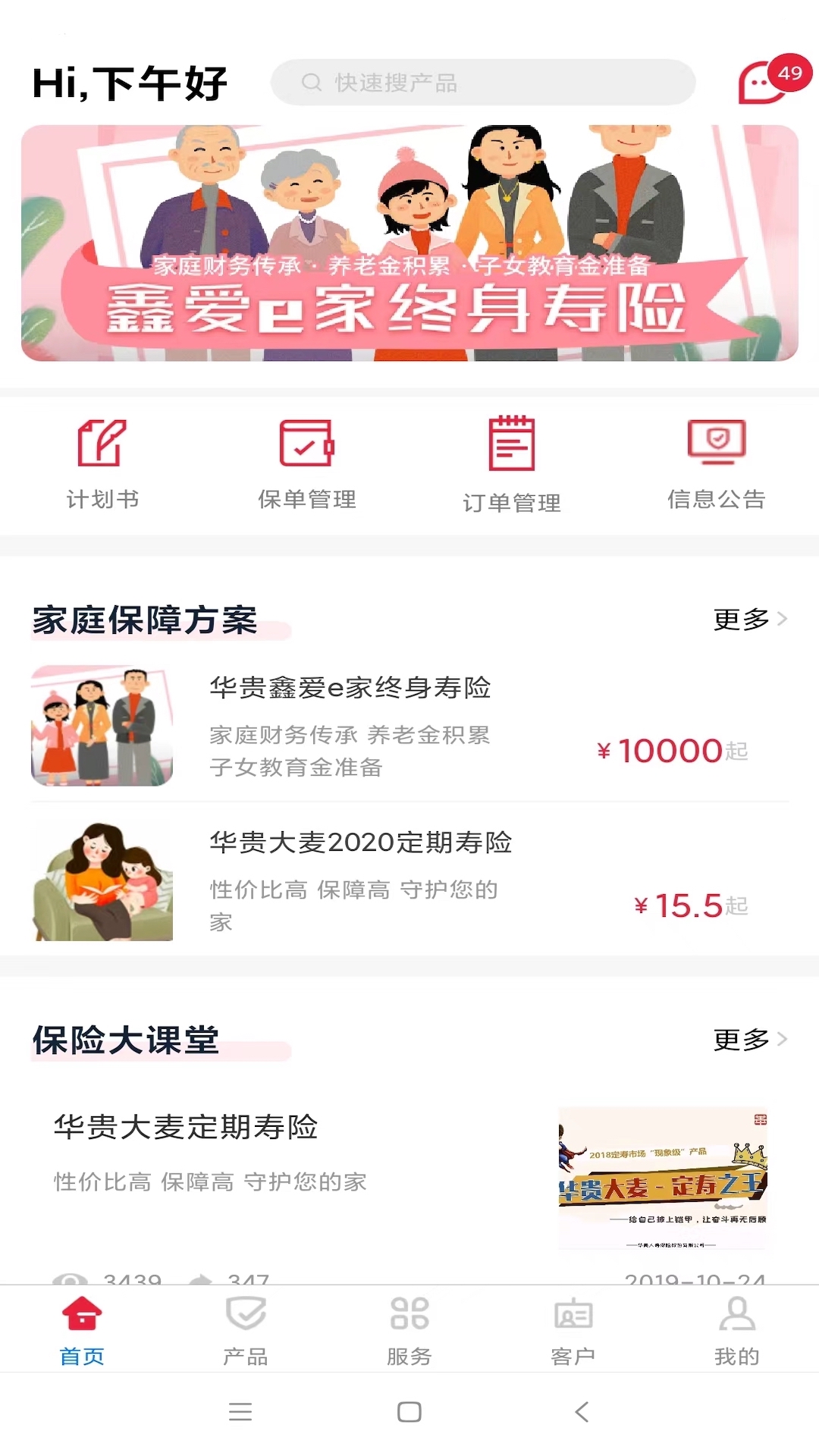Tap the system home button
The image size is (819, 1456).
(409, 1412)
